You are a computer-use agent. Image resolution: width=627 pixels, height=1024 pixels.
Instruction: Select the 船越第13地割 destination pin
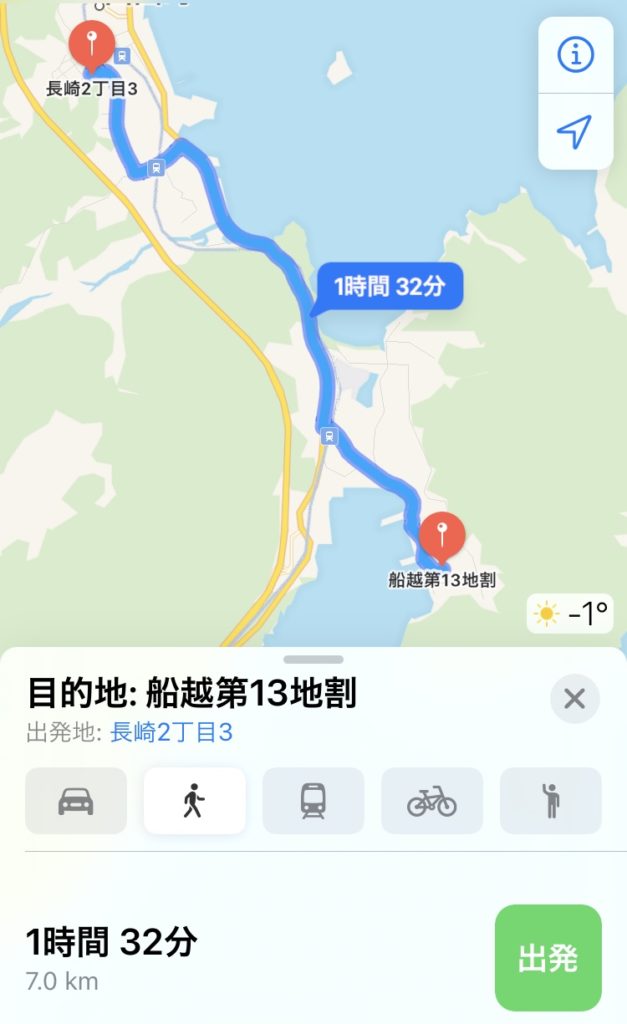442,538
